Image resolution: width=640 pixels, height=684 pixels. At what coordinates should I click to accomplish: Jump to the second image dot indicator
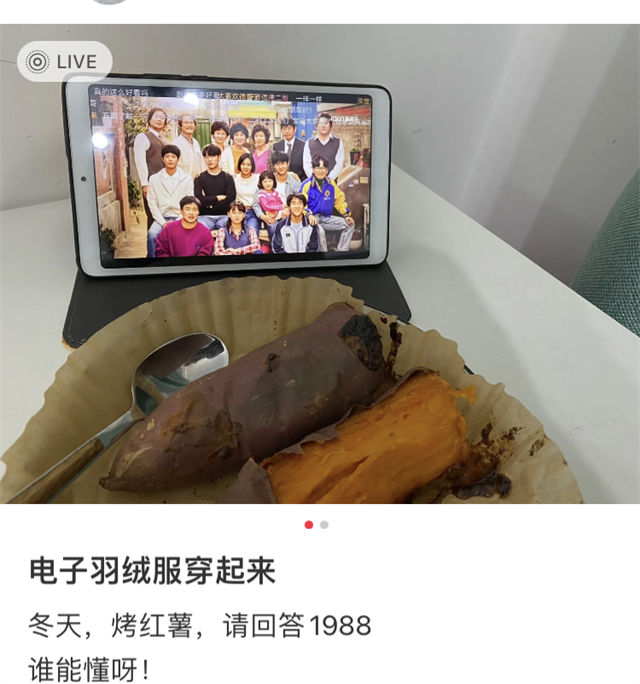click(324, 524)
